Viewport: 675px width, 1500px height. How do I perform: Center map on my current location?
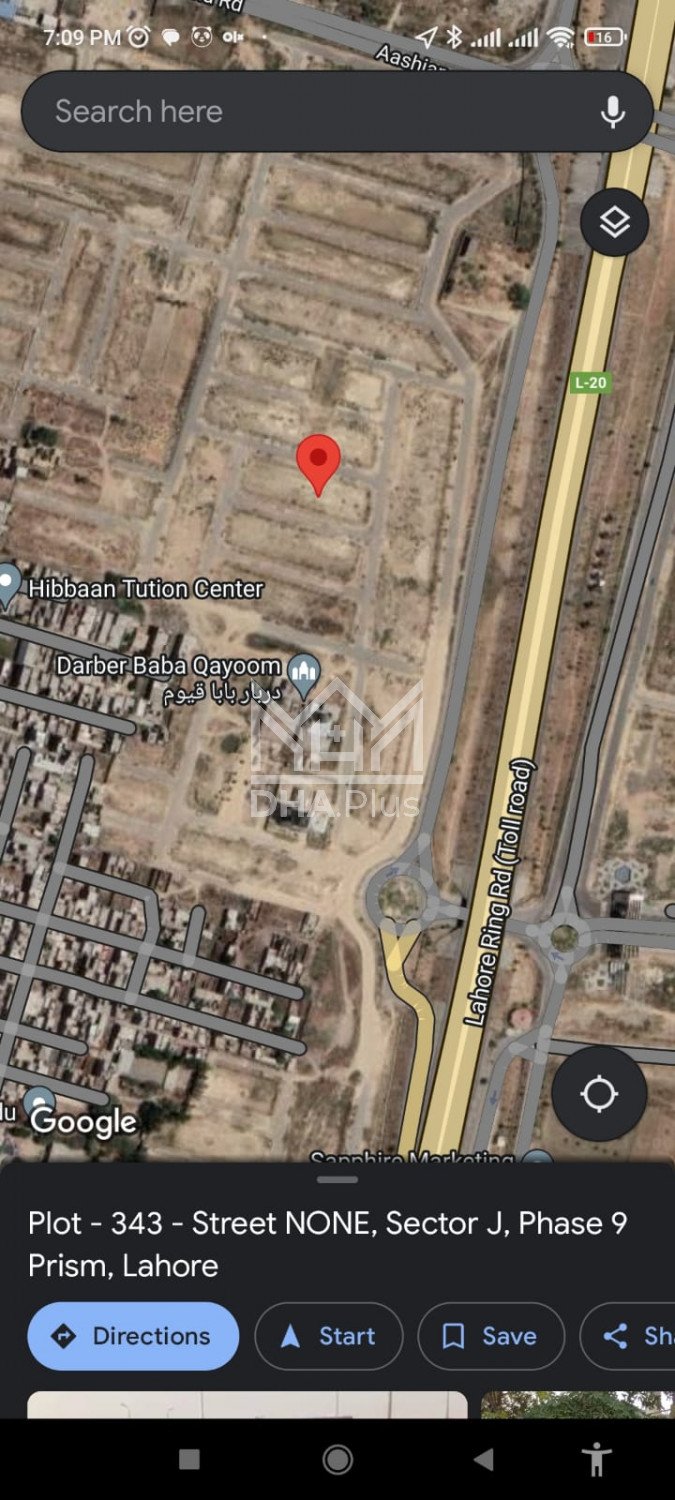tap(598, 1094)
